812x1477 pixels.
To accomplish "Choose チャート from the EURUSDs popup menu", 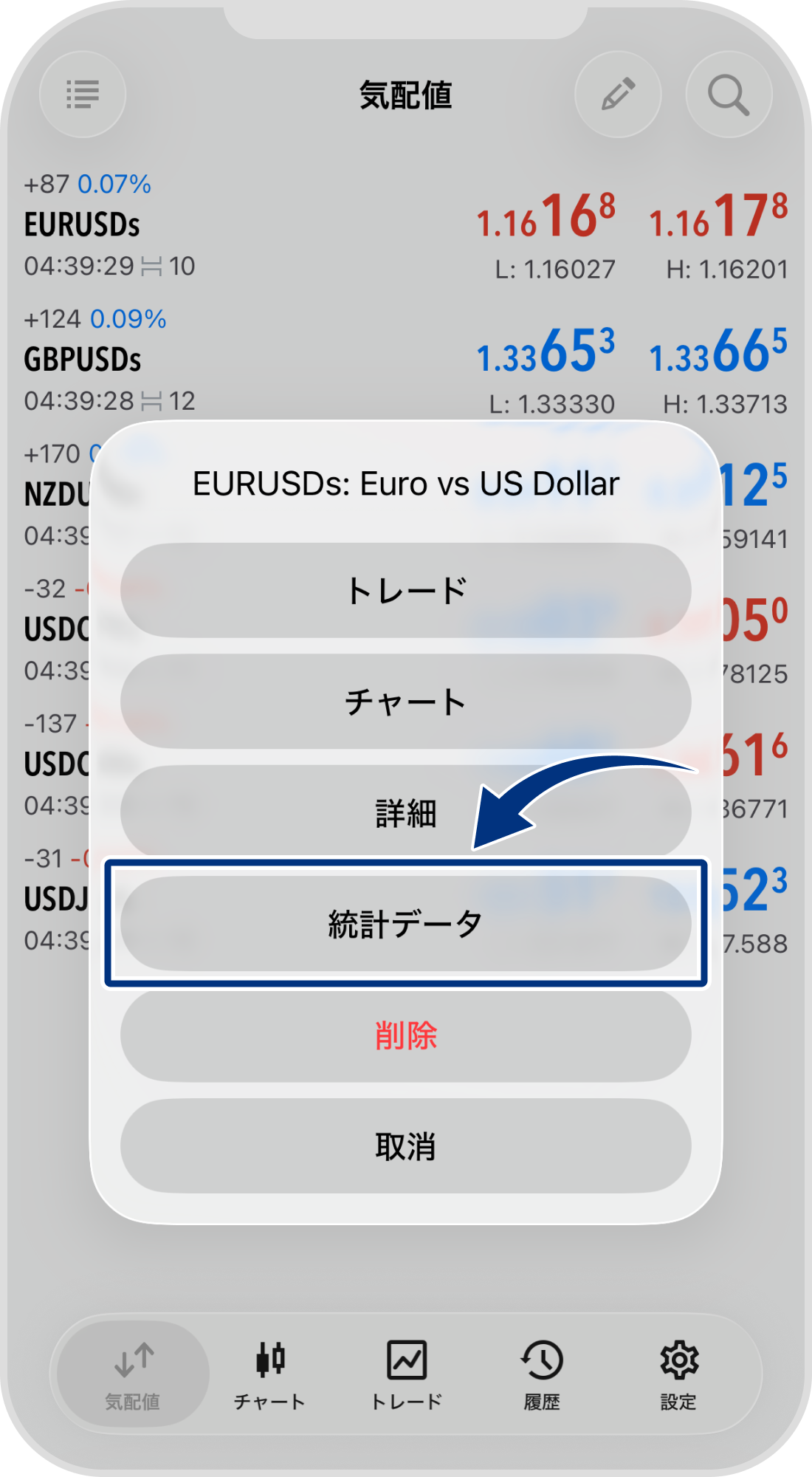I will coord(405,702).
